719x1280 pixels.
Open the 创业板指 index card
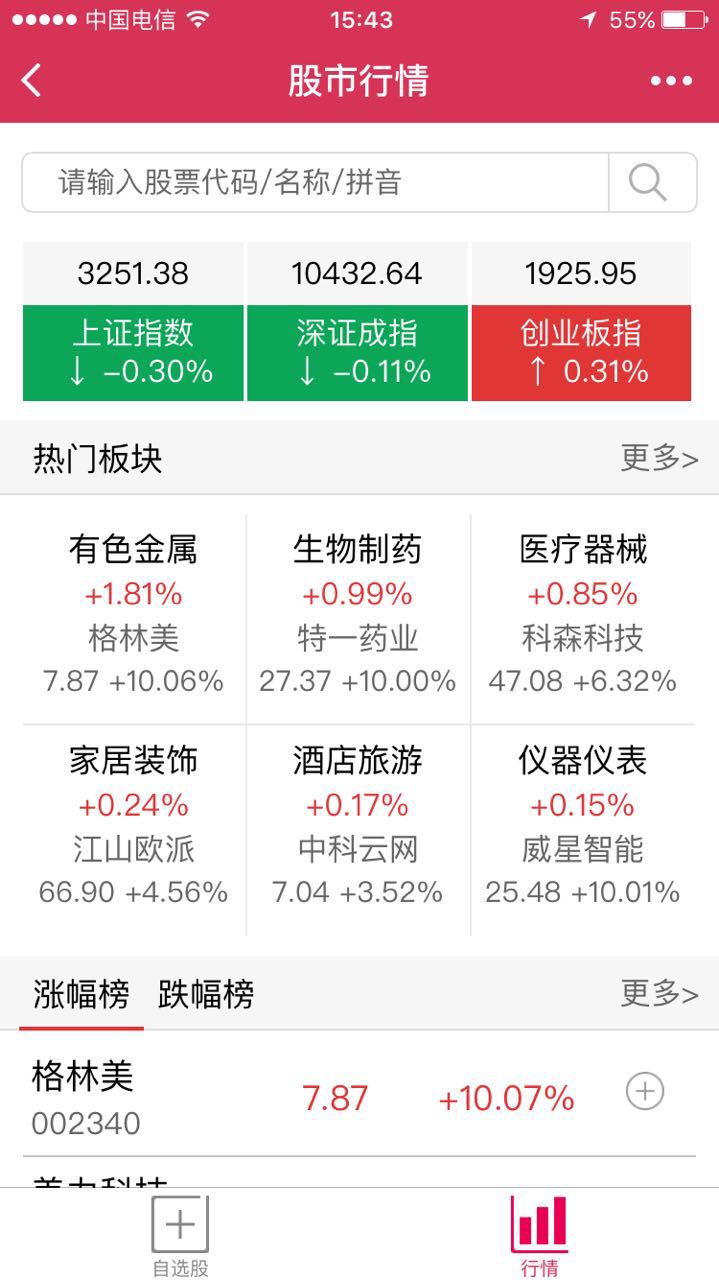(x=581, y=322)
